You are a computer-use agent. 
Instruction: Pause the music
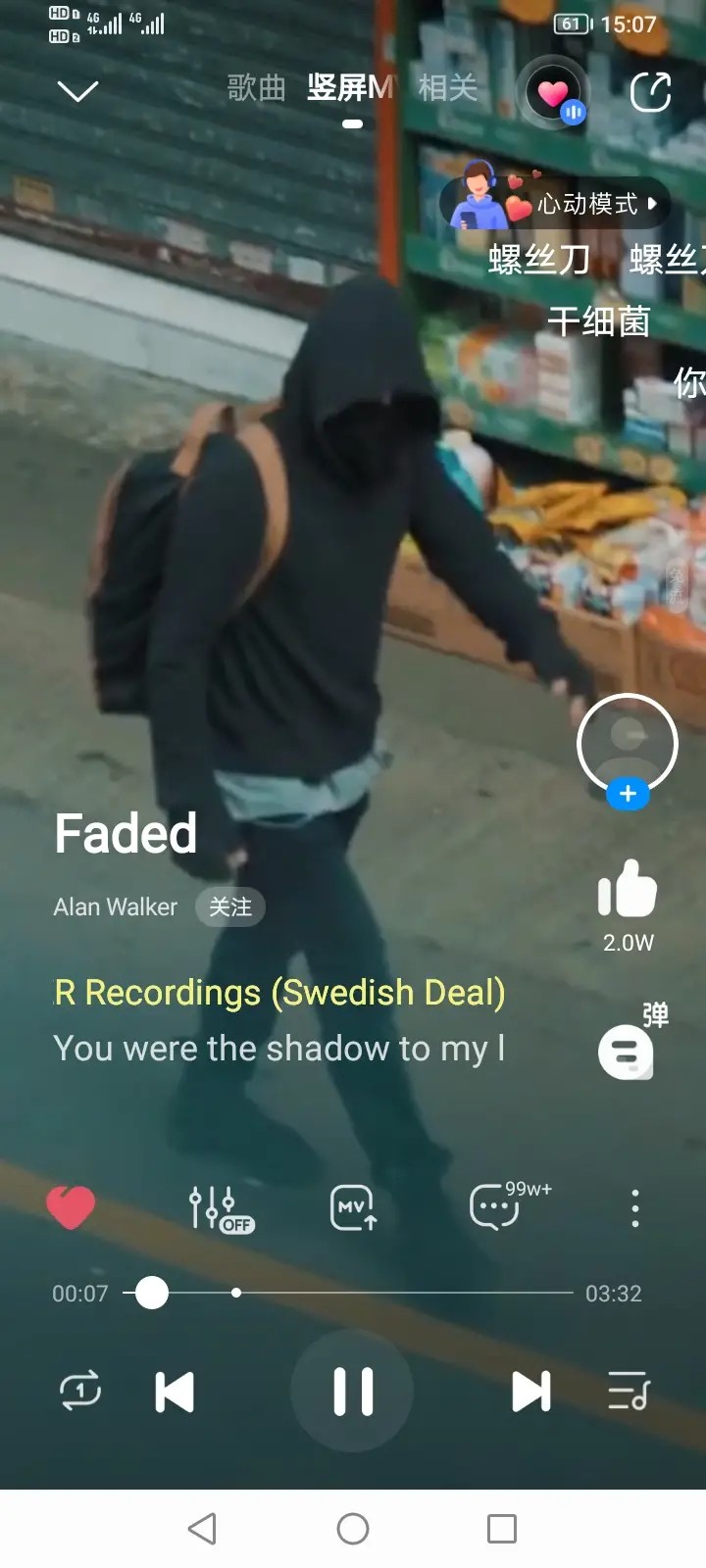point(353,1392)
